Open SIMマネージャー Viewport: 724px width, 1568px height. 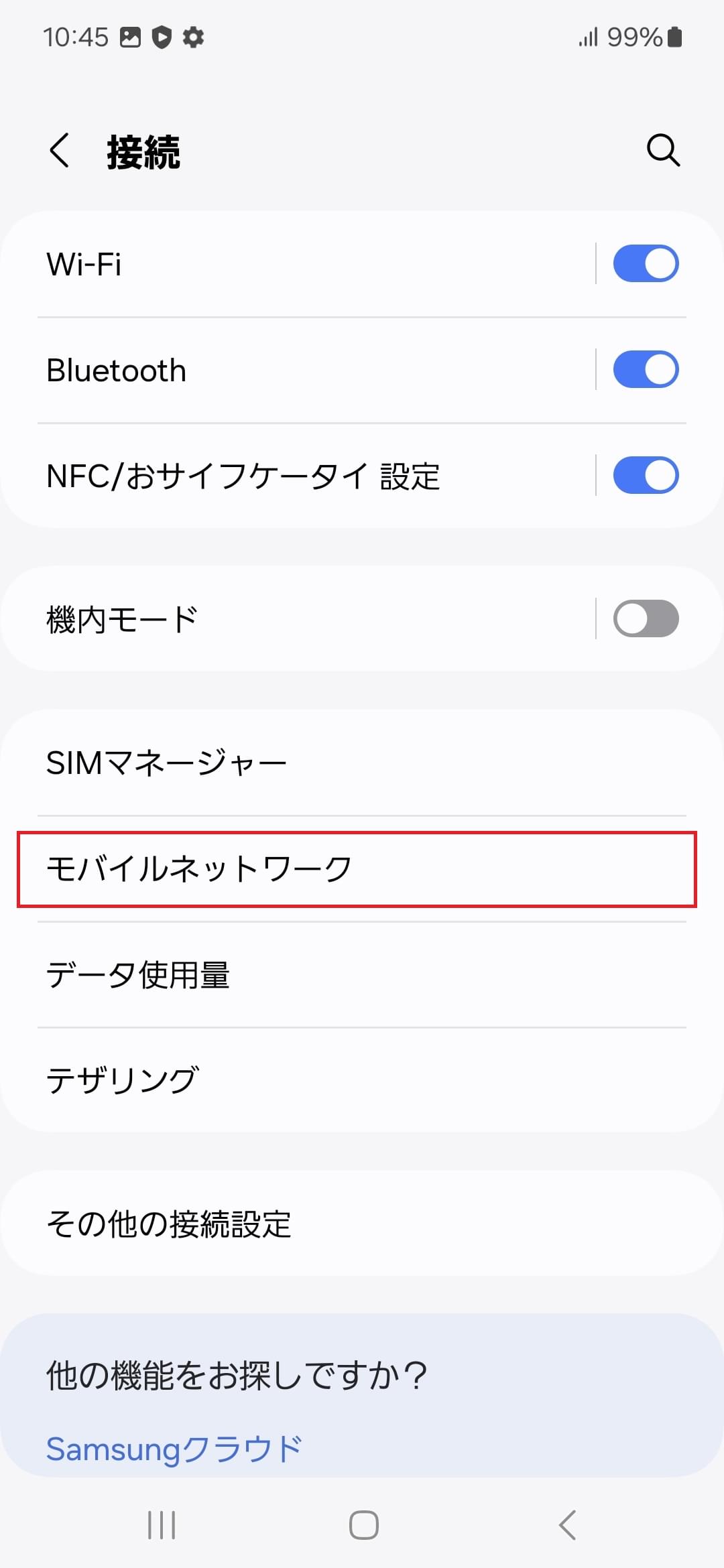(x=362, y=763)
